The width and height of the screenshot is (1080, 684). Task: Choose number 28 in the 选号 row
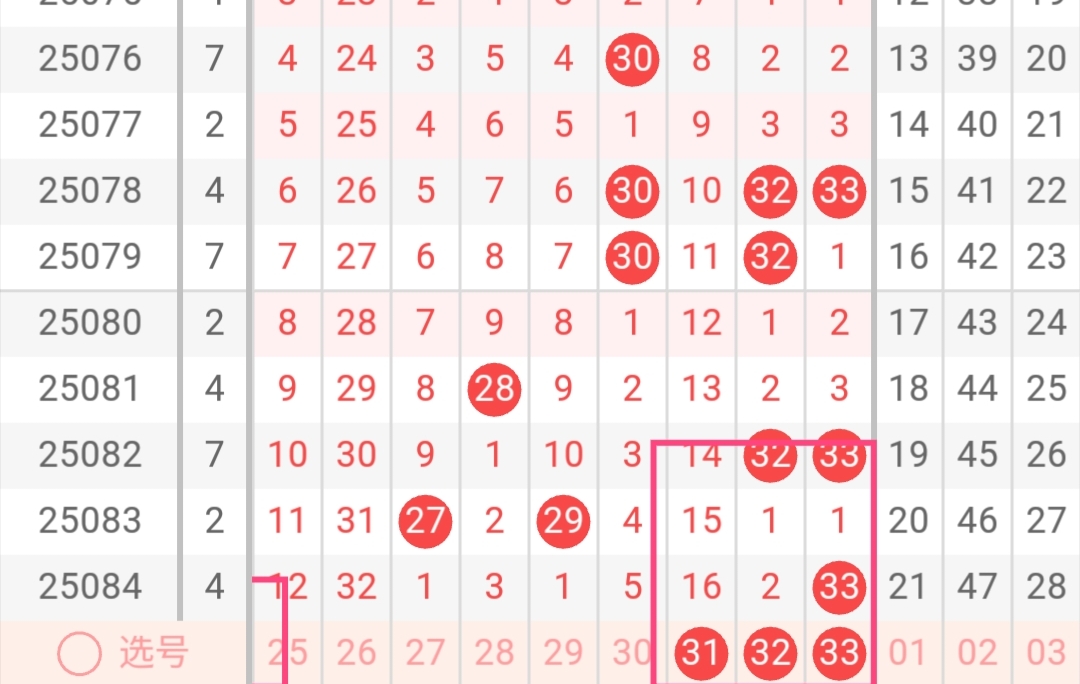[x=494, y=654]
